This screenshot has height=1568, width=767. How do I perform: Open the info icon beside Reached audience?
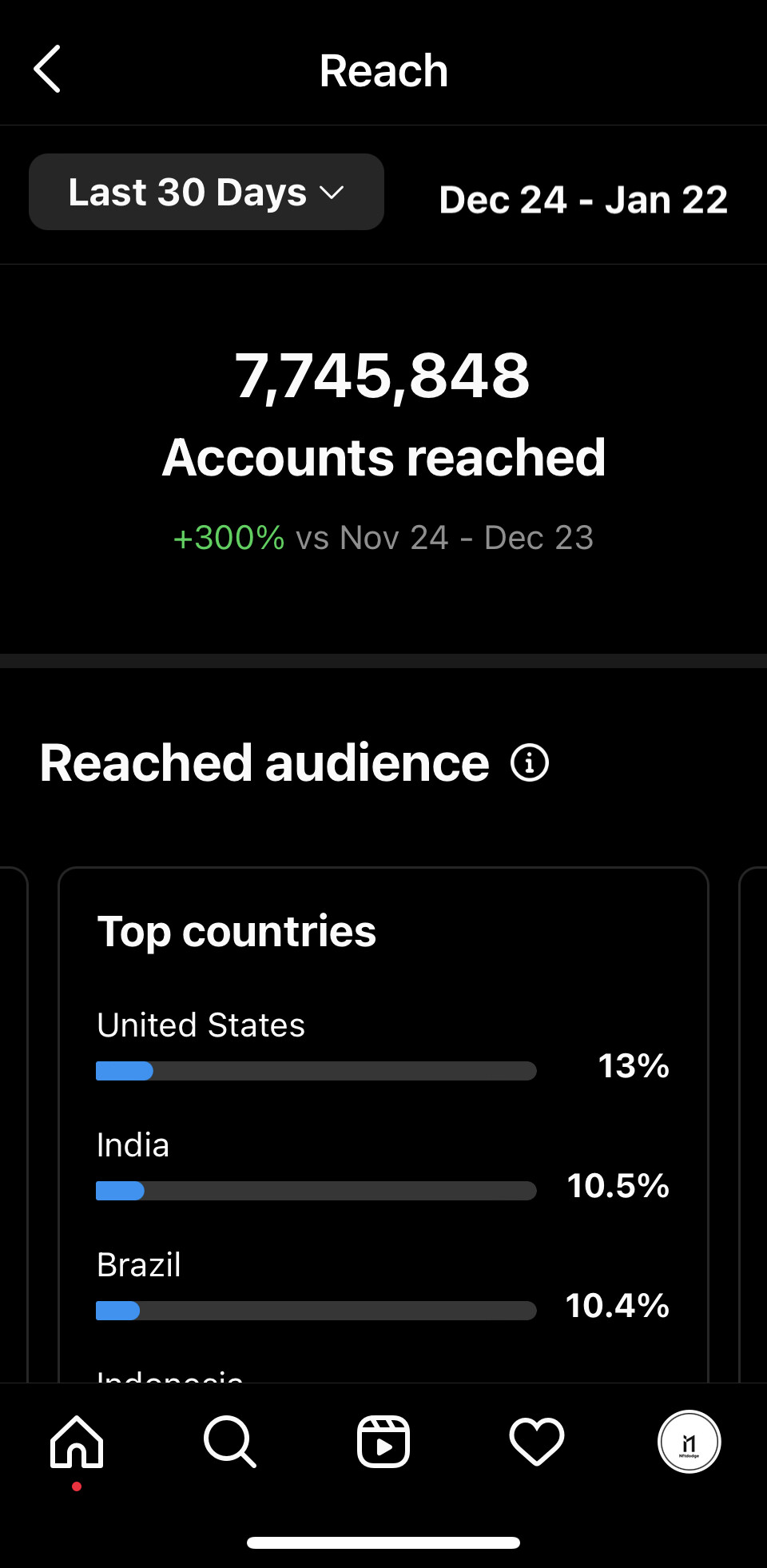[530, 762]
